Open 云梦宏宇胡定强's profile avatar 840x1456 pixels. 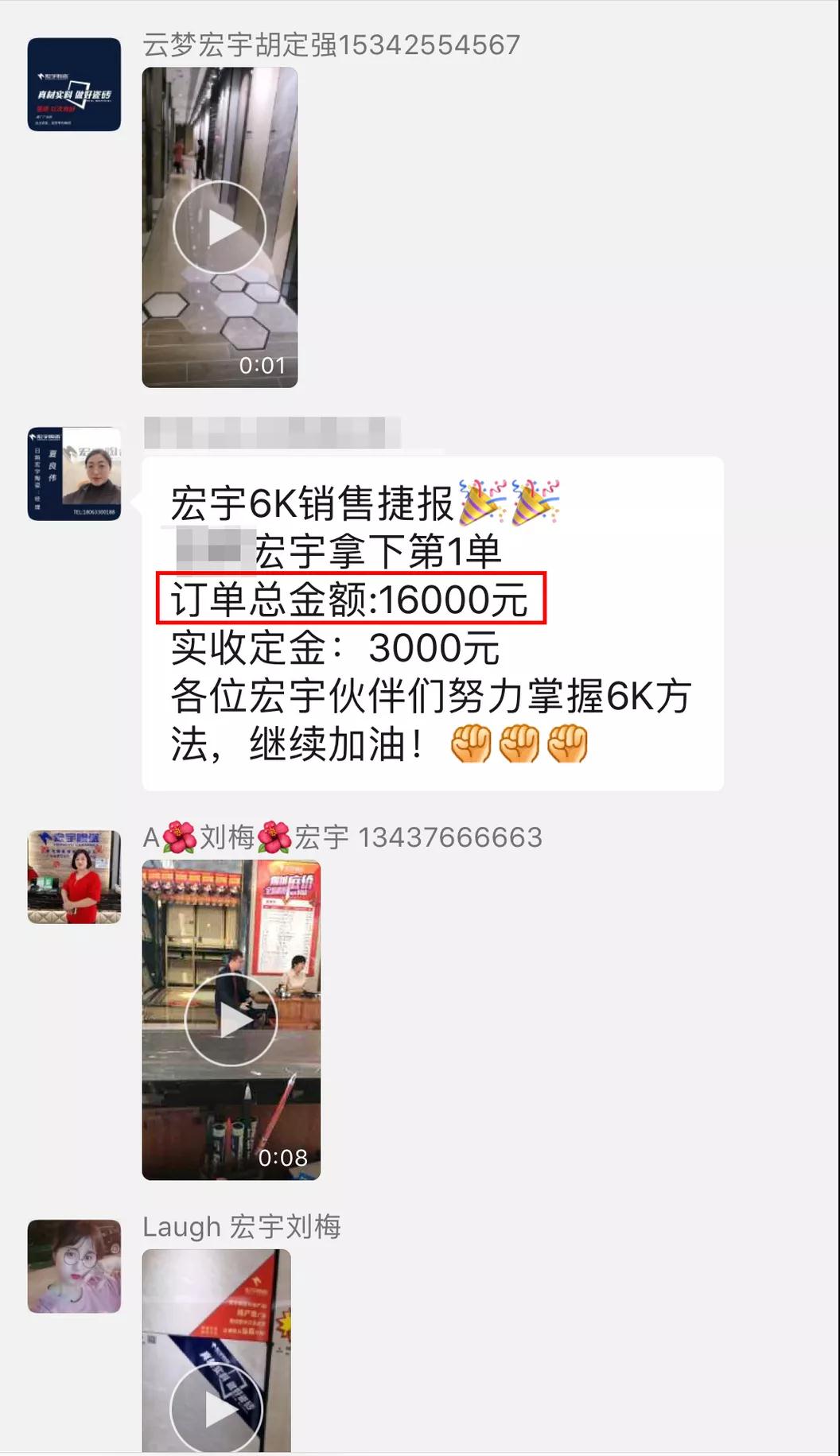74,84
